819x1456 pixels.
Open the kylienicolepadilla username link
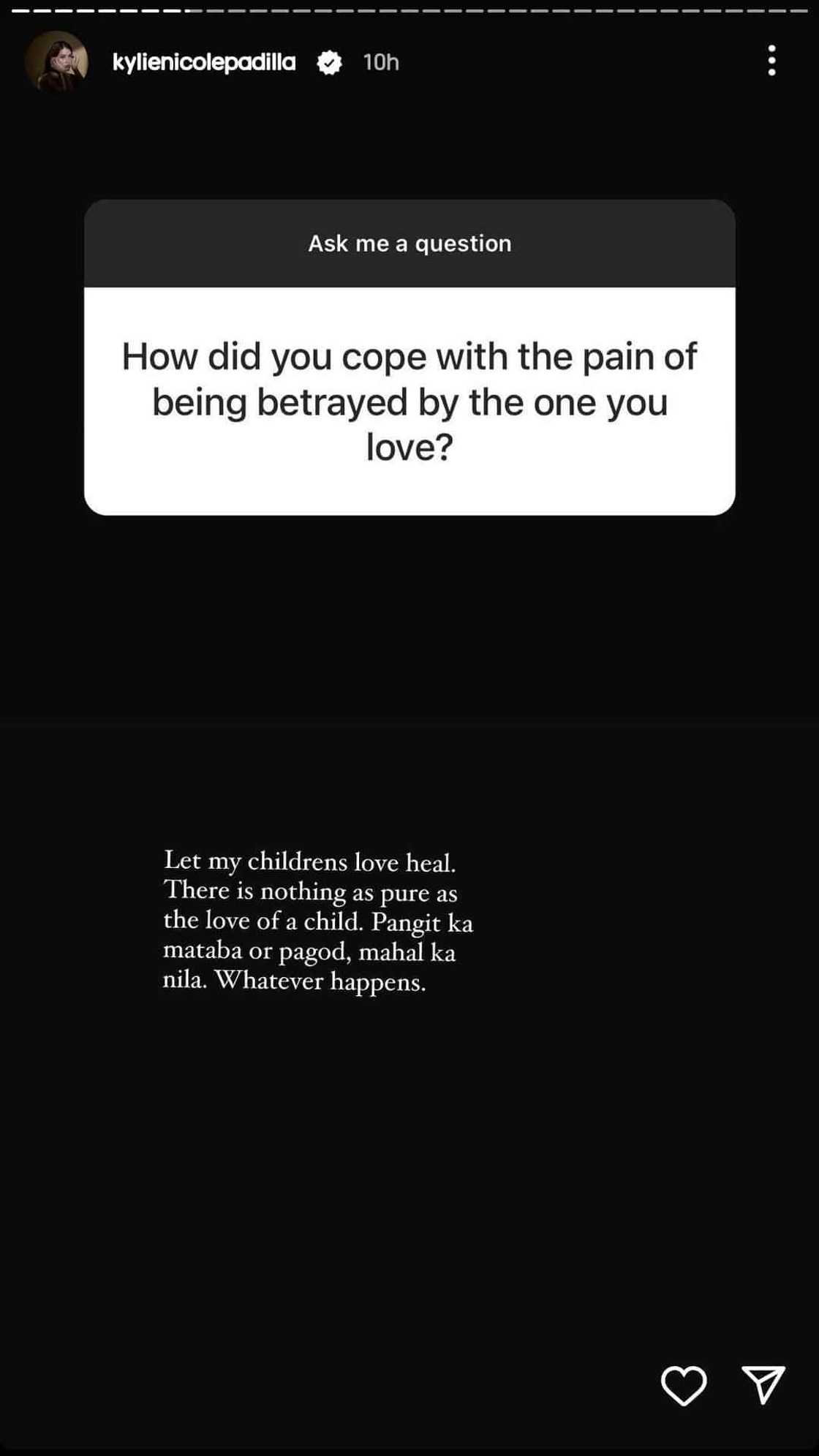204,62
